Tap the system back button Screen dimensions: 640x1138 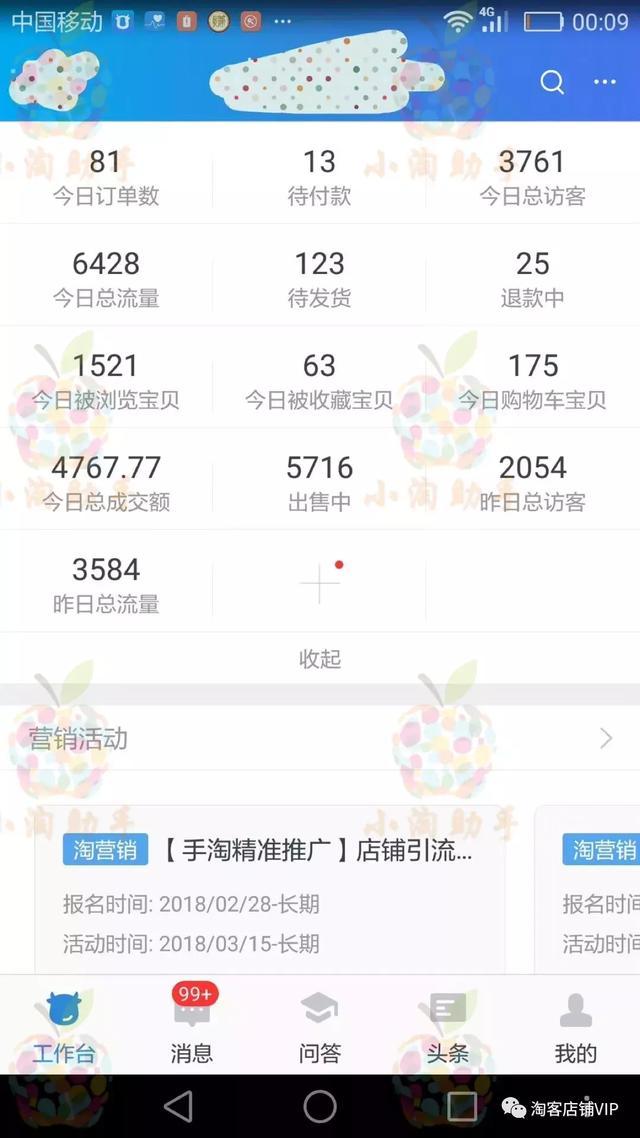[x=178, y=1106]
